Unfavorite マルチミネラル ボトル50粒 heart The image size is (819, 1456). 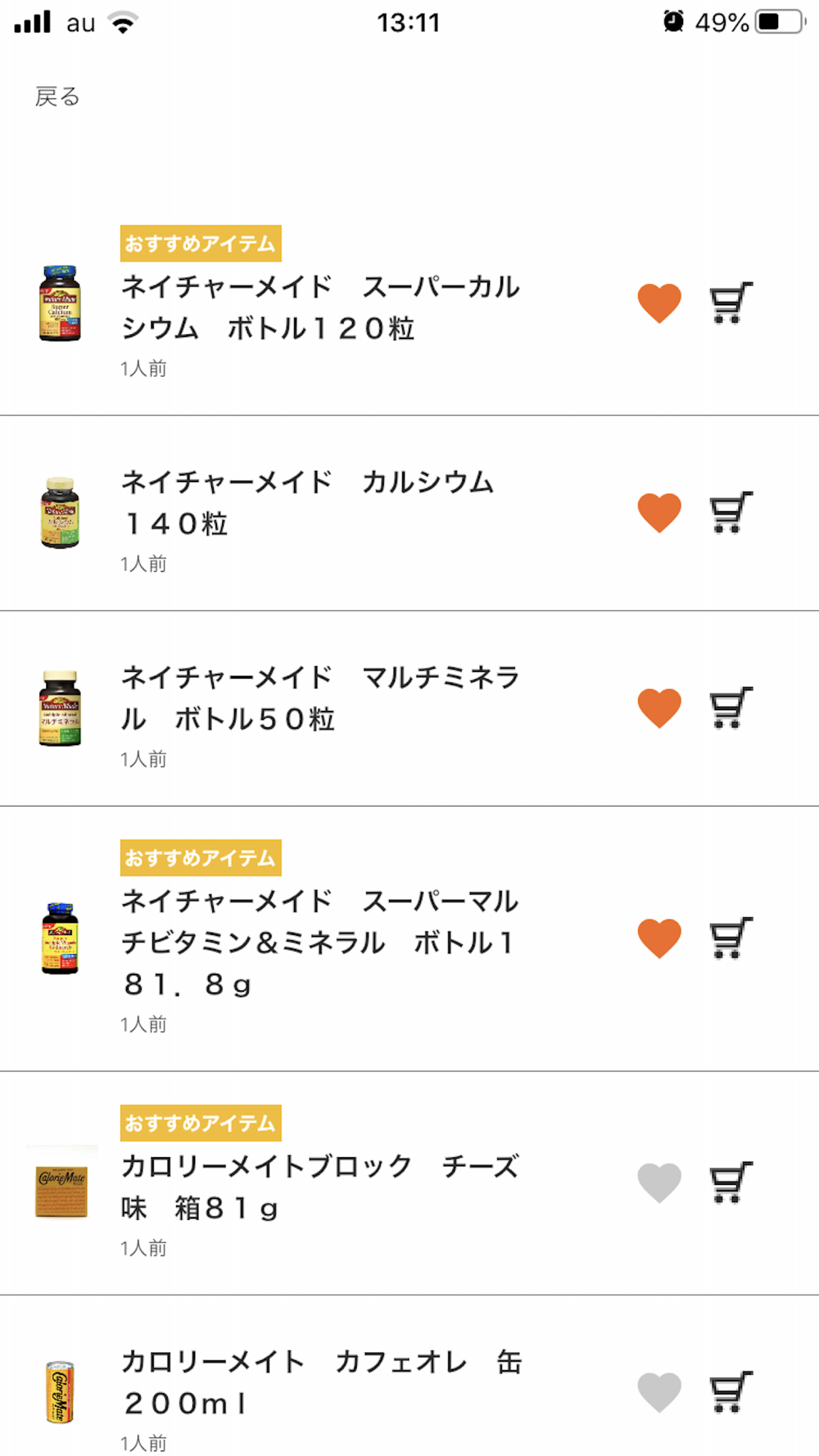coord(659,708)
